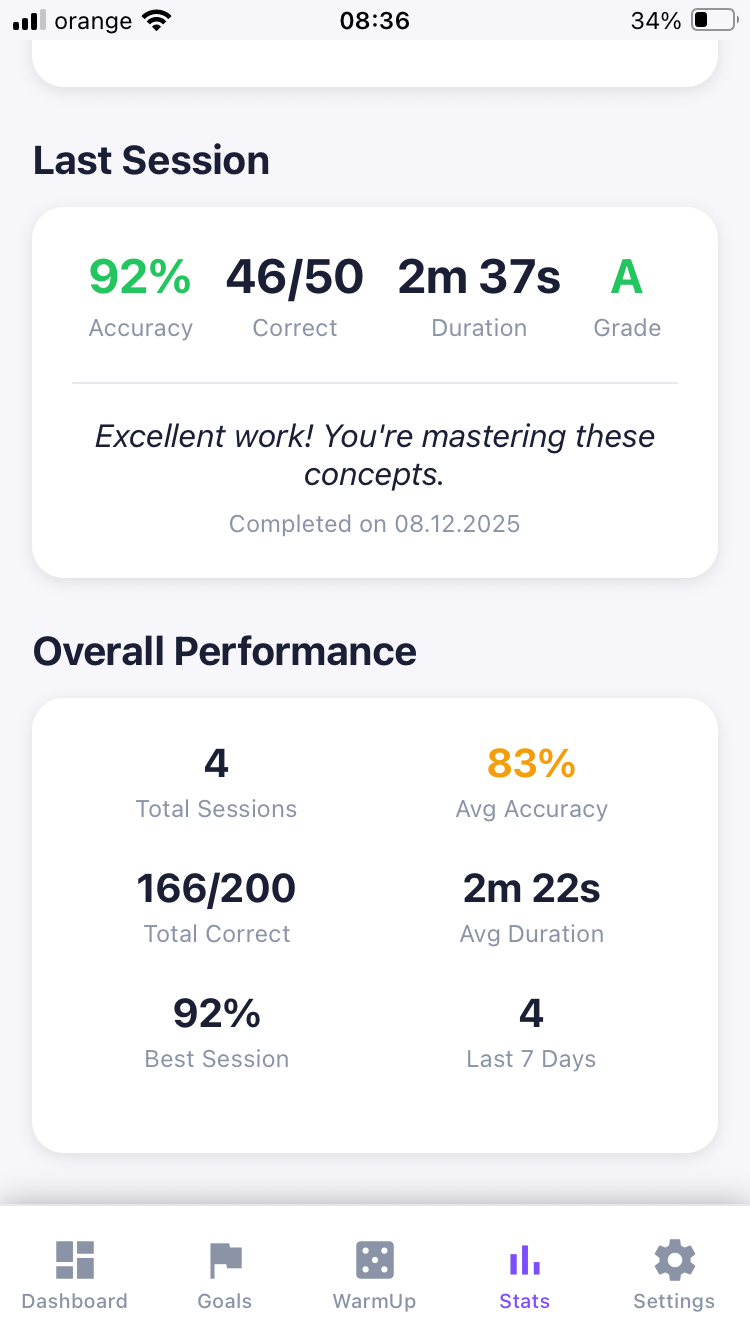The height and width of the screenshot is (1334, 750).
Task: Tap the Completed on 08.12.2025 text
Action: click(375, 523)
